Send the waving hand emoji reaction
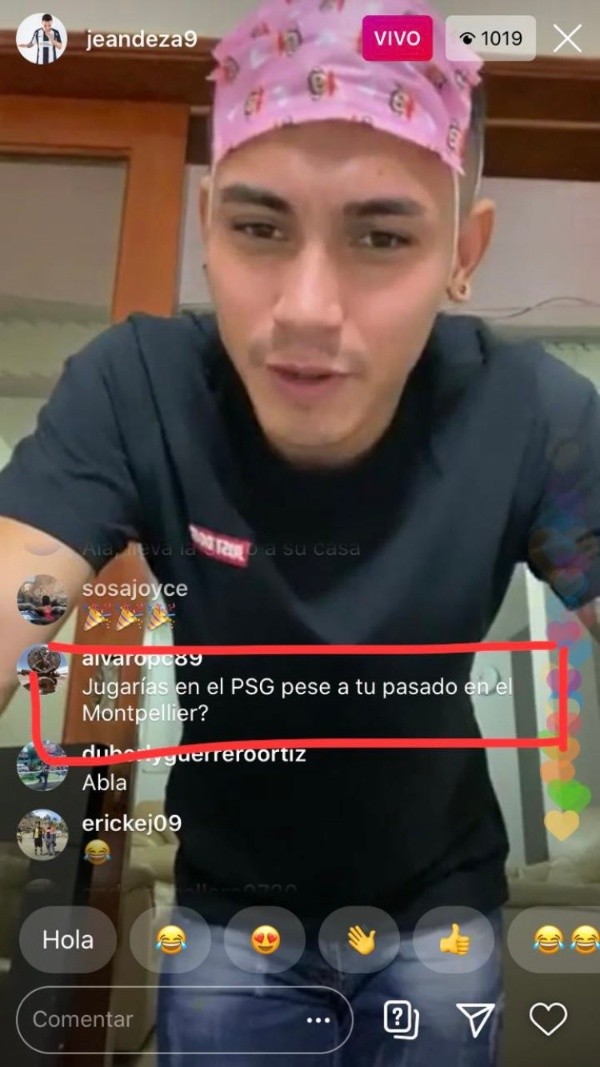 (x=359, y=940)
